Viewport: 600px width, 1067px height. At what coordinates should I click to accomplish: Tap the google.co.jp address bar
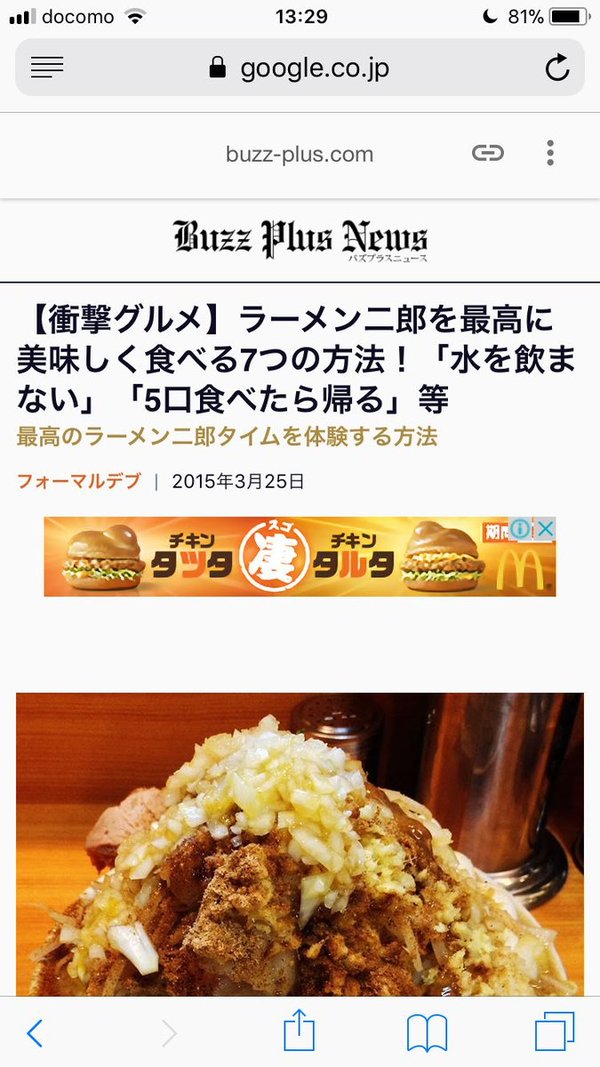[300, 68]
